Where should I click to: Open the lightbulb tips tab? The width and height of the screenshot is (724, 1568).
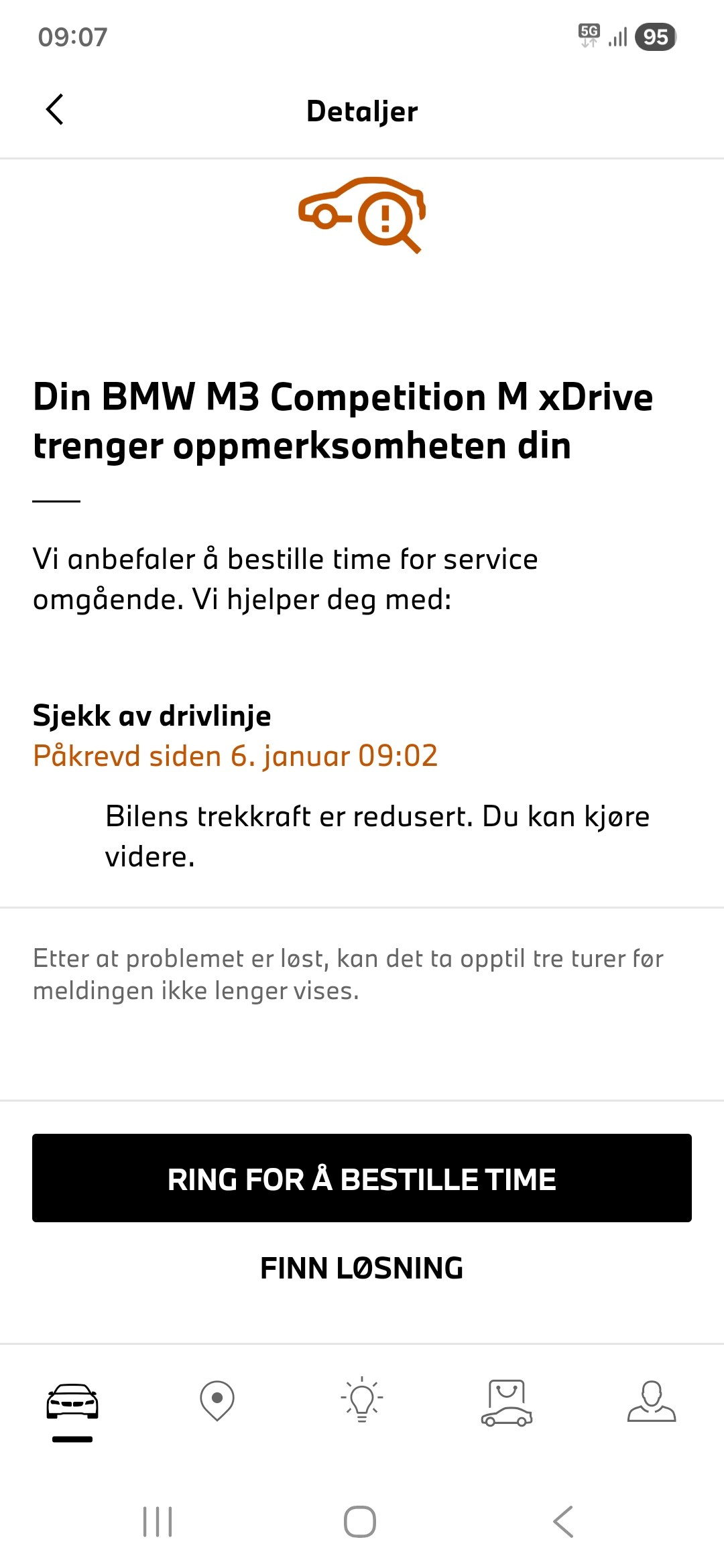[x=362, y=1400]
